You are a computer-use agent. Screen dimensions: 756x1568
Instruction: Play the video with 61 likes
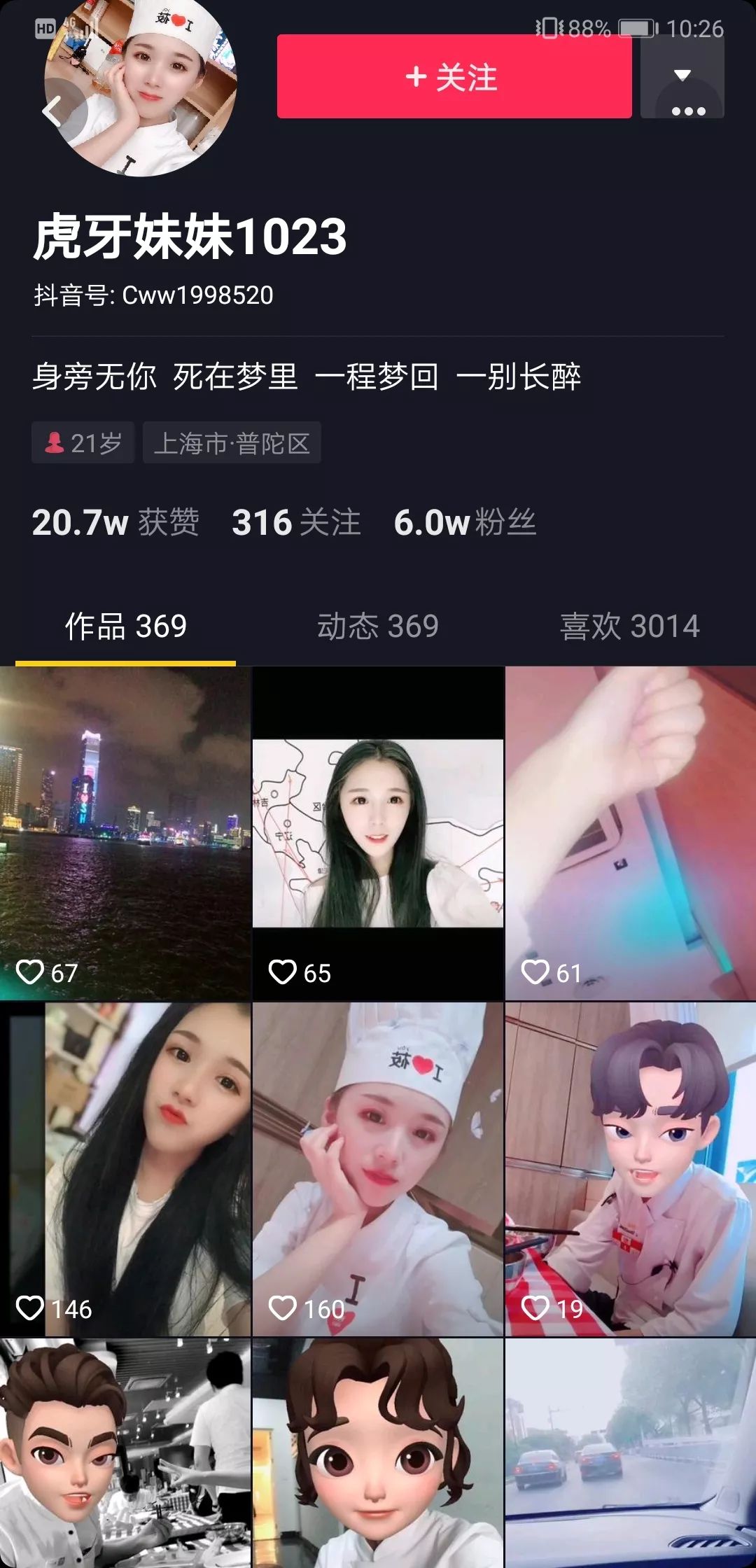[x=631, y=833]
